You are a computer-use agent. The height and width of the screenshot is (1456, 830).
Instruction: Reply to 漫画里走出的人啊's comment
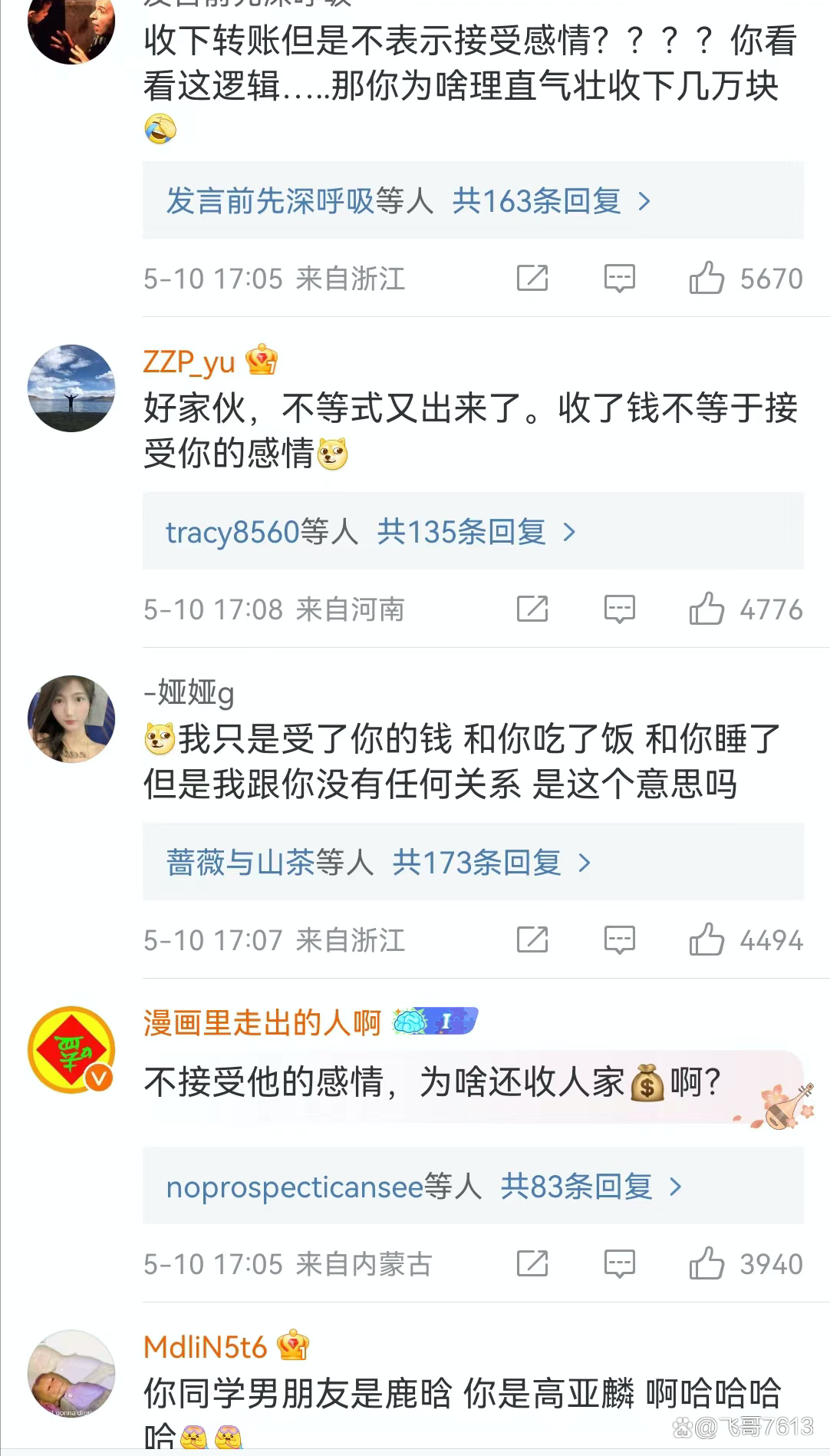coord(619,1264)
